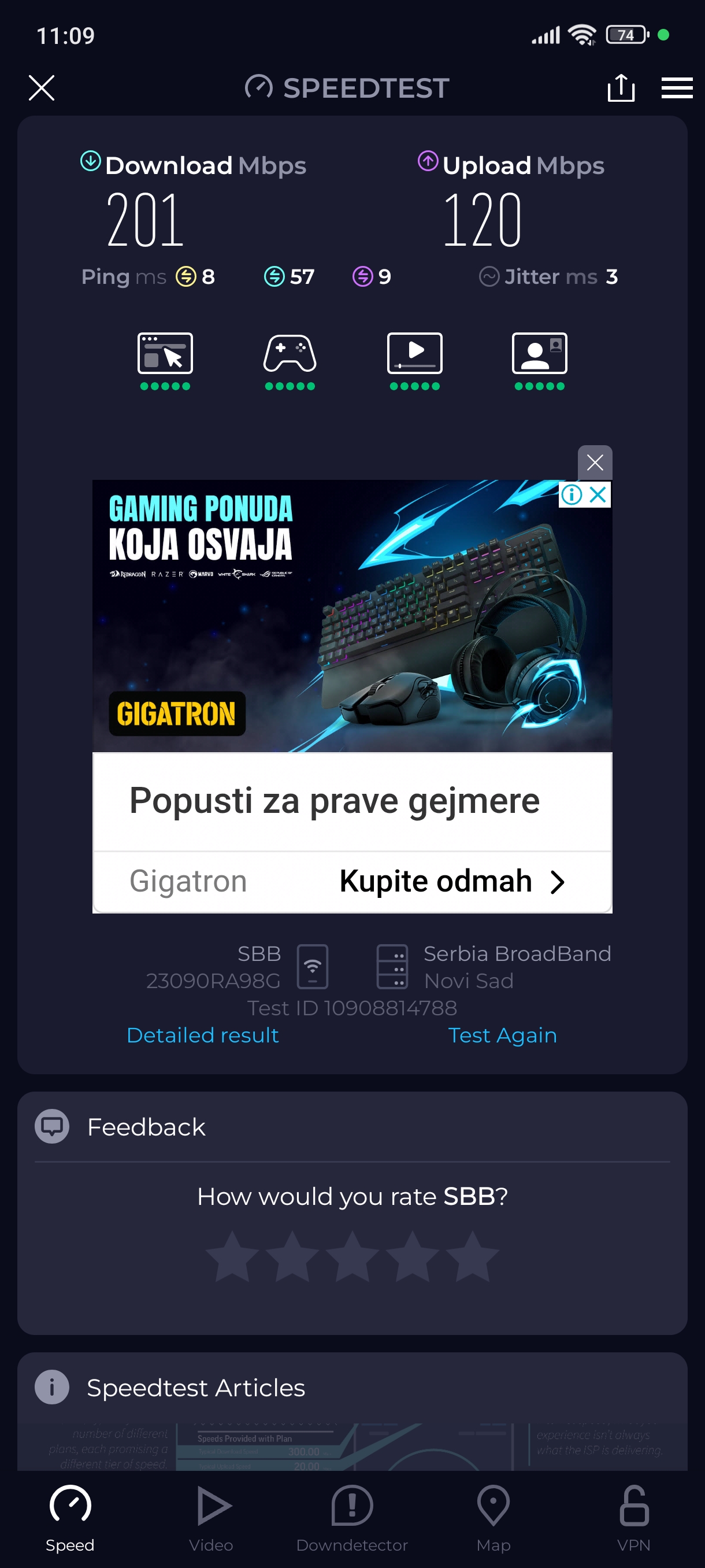The width and height of the screenshot is (705, 1568).
Task: Tap the video streaming quality icon
Action: point(414,354)
